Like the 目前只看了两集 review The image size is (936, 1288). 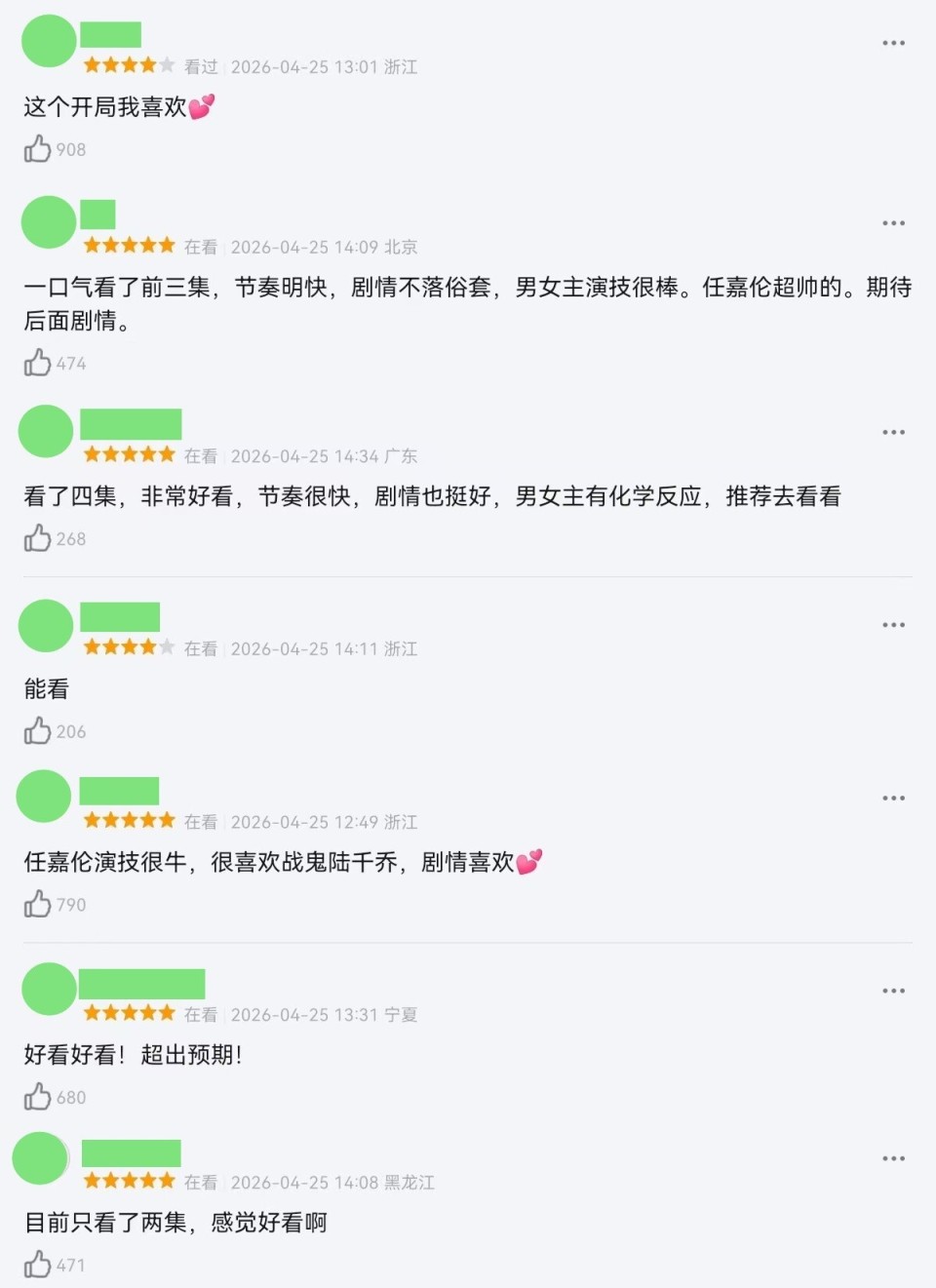point(37,1265)
